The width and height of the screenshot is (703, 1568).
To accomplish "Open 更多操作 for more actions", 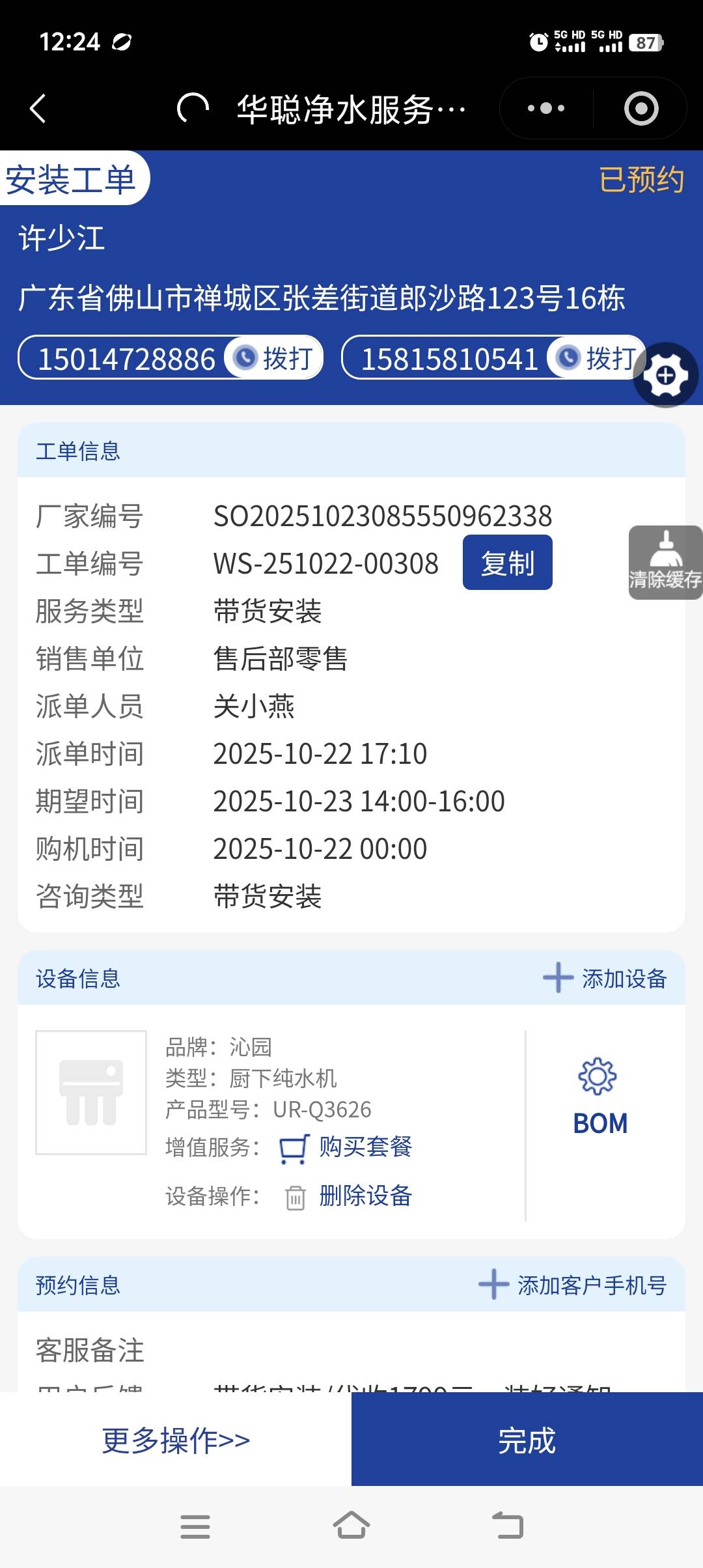I will (176, 1440).
